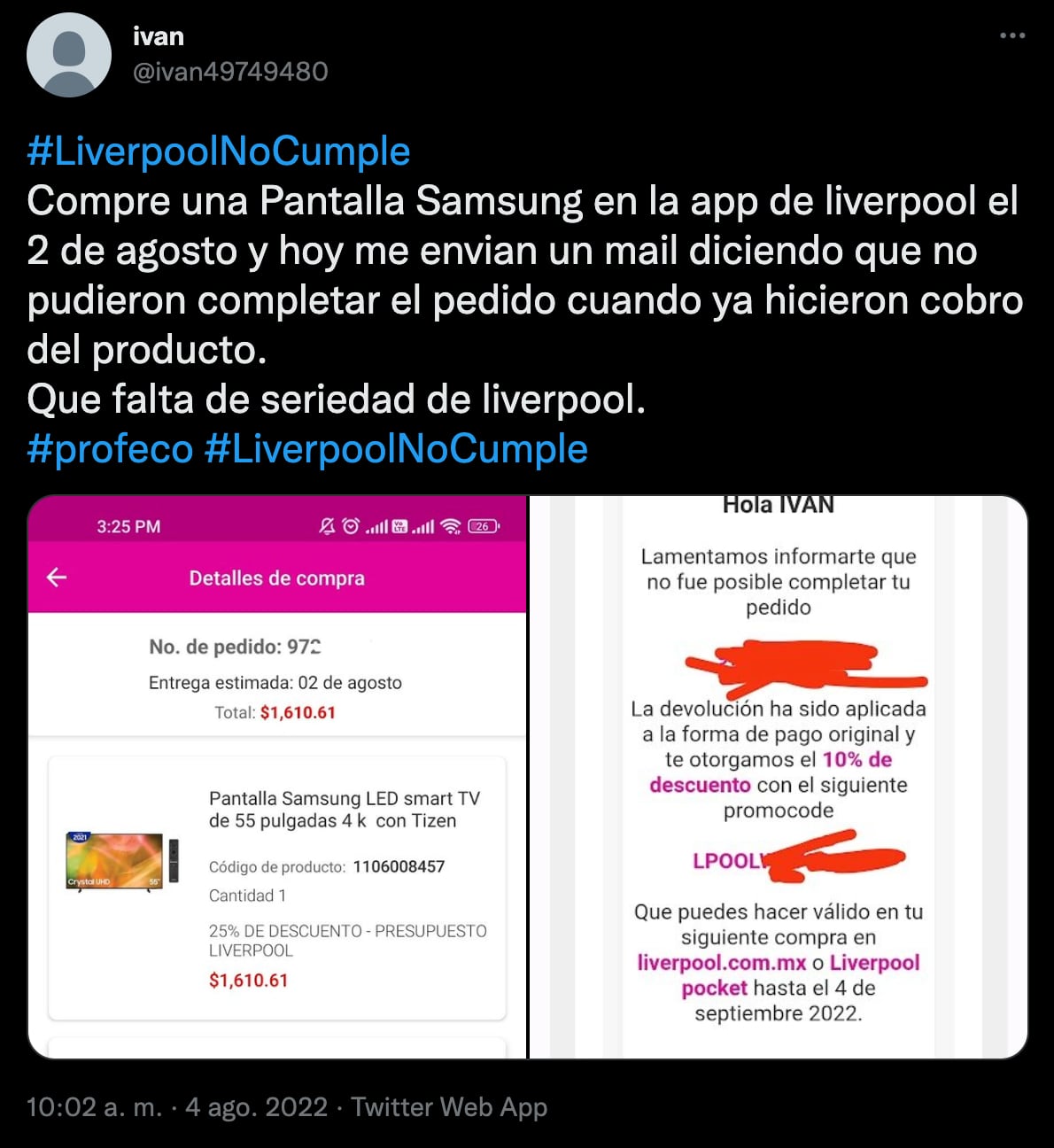This screenshot has height=1148, width=1054.
Task: Open the #profeco hashtag
Action: click(x=110, y=449)
